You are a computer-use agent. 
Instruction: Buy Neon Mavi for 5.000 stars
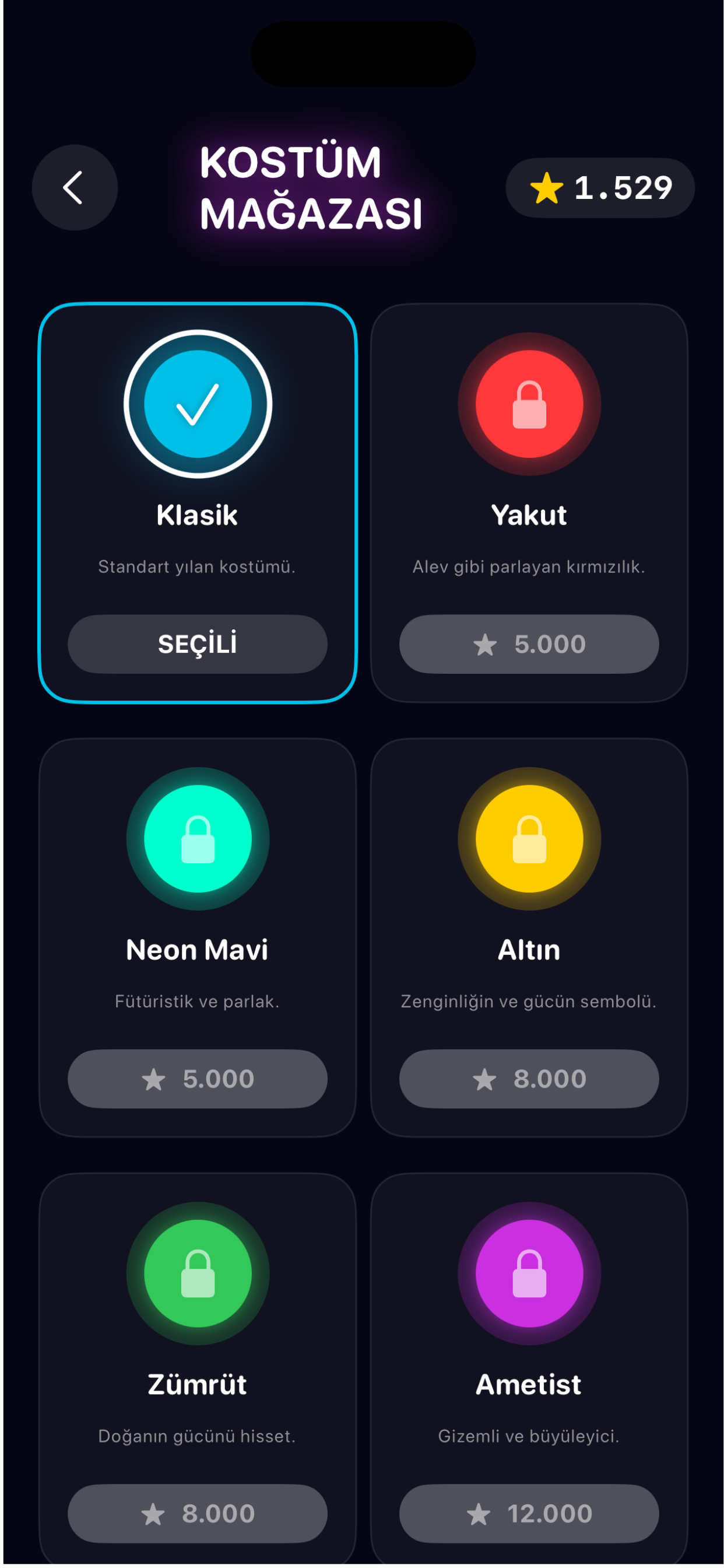click(198, 1079)
